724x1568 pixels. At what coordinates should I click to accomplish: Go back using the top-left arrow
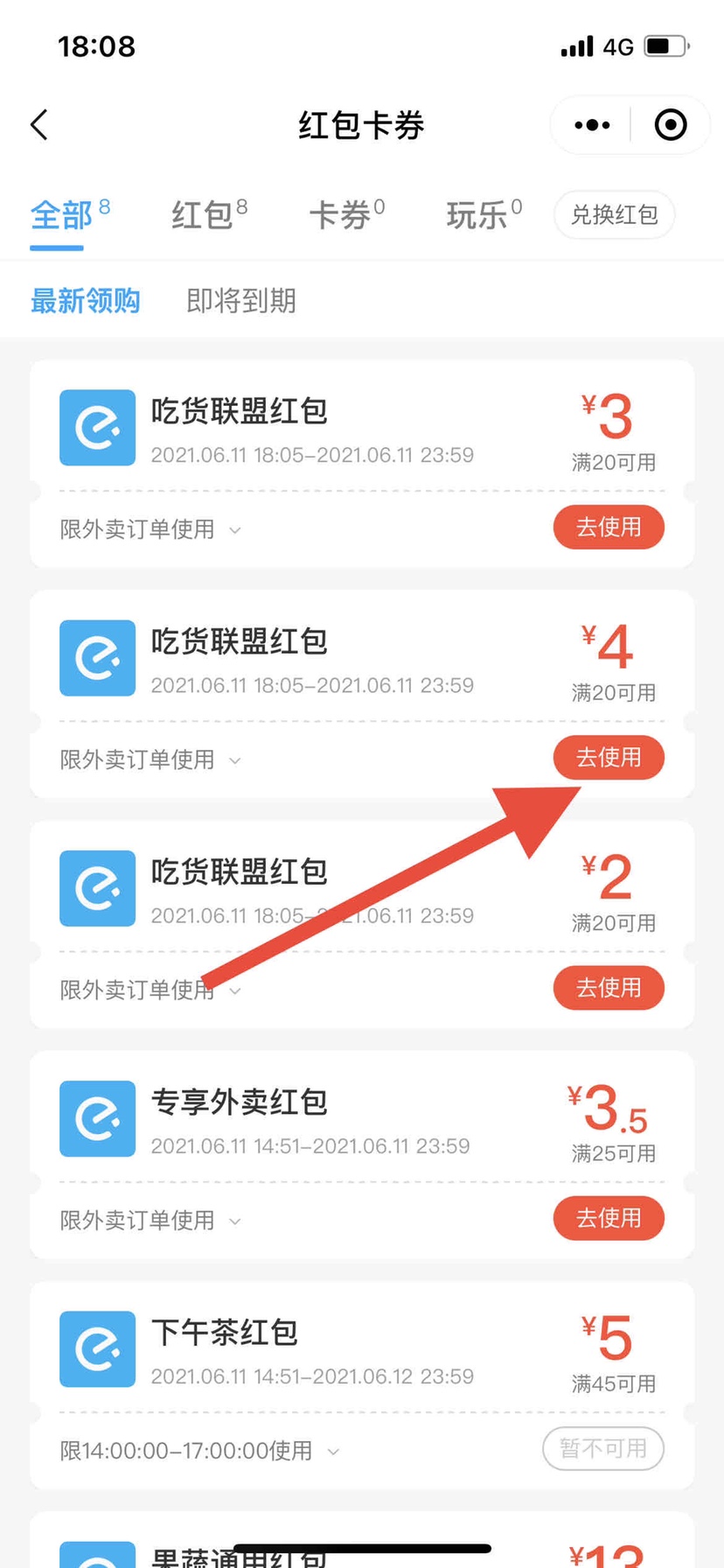point(39,125)
